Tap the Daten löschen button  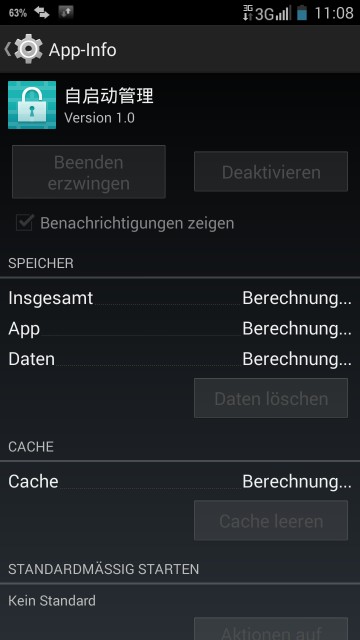[x=271, y=398]
